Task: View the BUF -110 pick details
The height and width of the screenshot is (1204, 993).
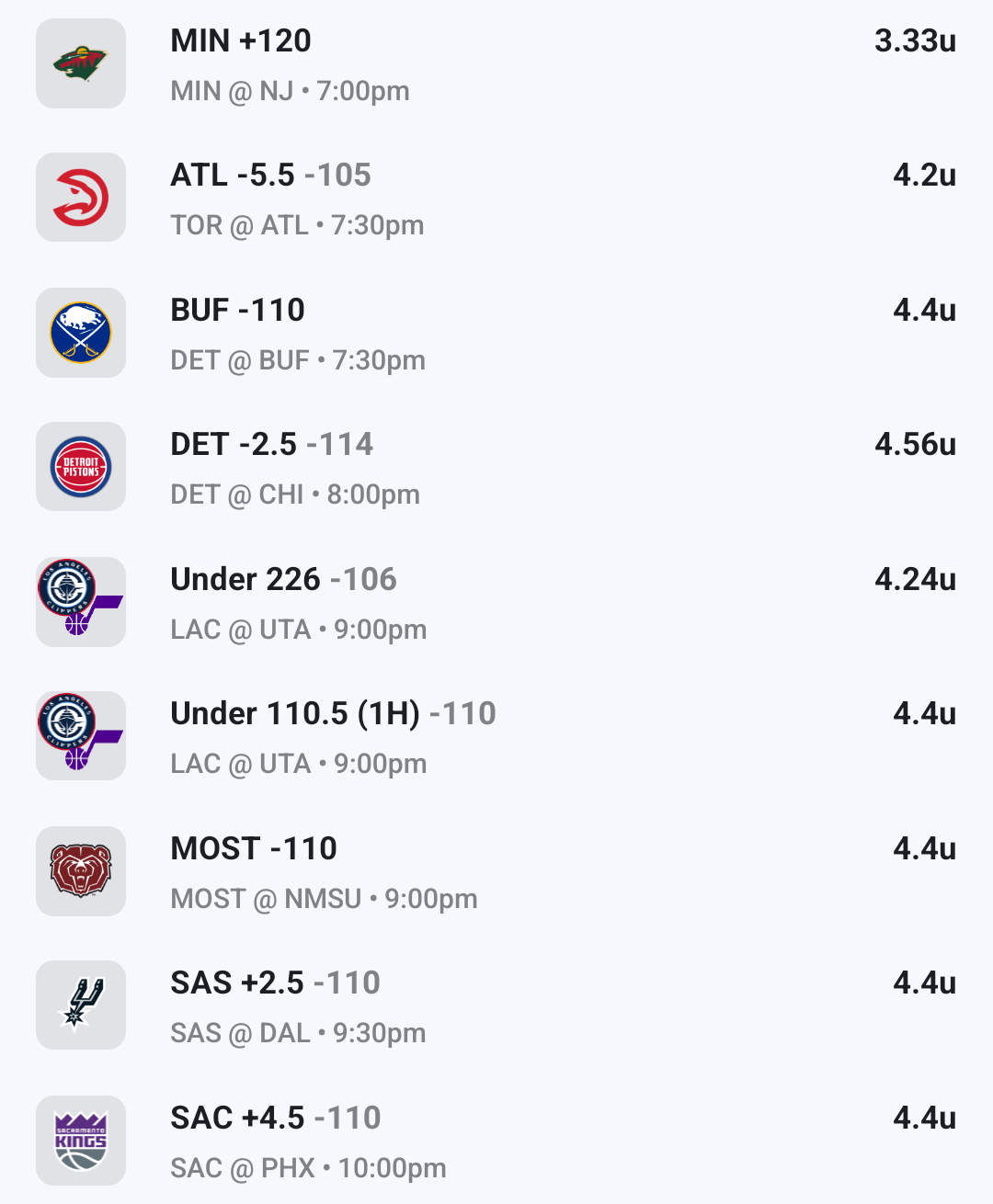Action: (237, 311)
